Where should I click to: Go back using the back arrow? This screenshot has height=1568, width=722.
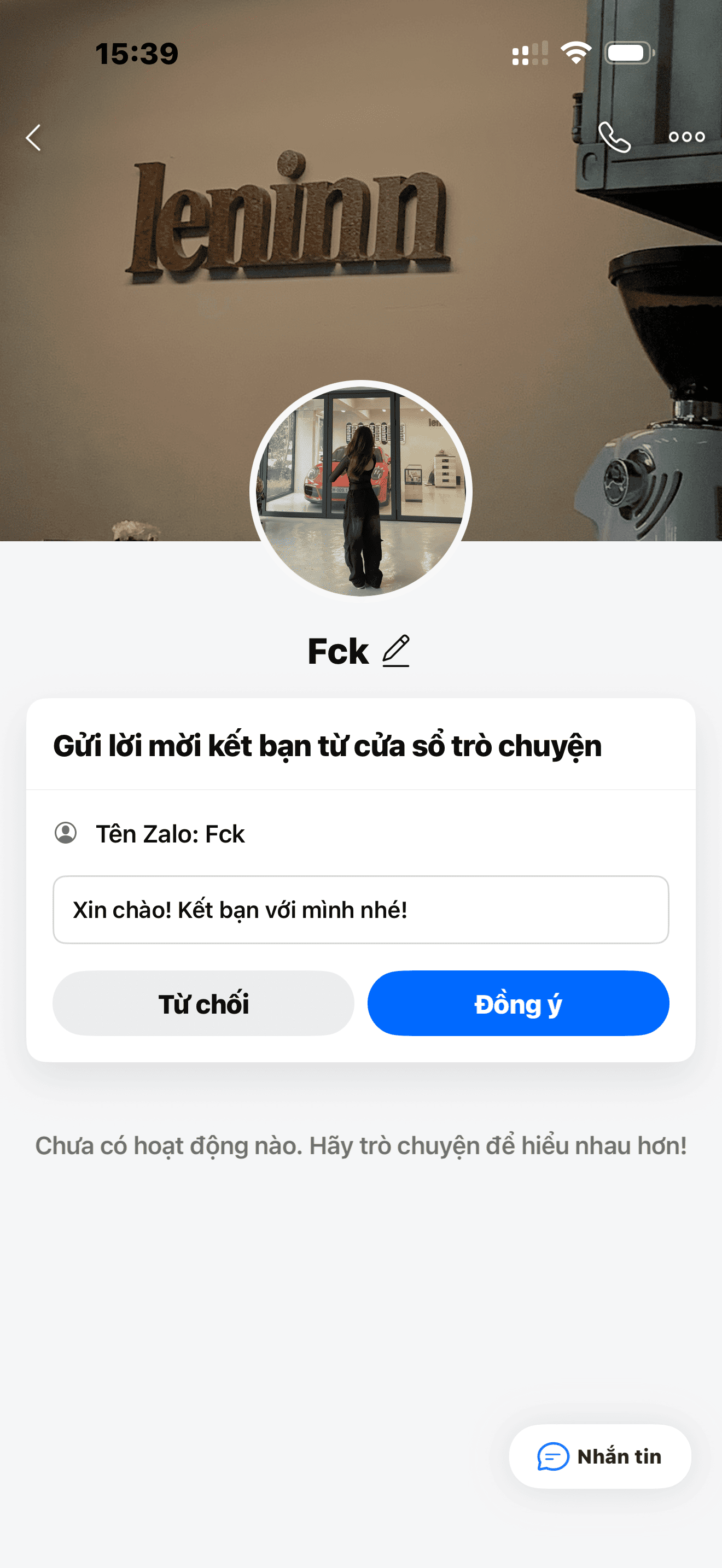pos(34,138)
